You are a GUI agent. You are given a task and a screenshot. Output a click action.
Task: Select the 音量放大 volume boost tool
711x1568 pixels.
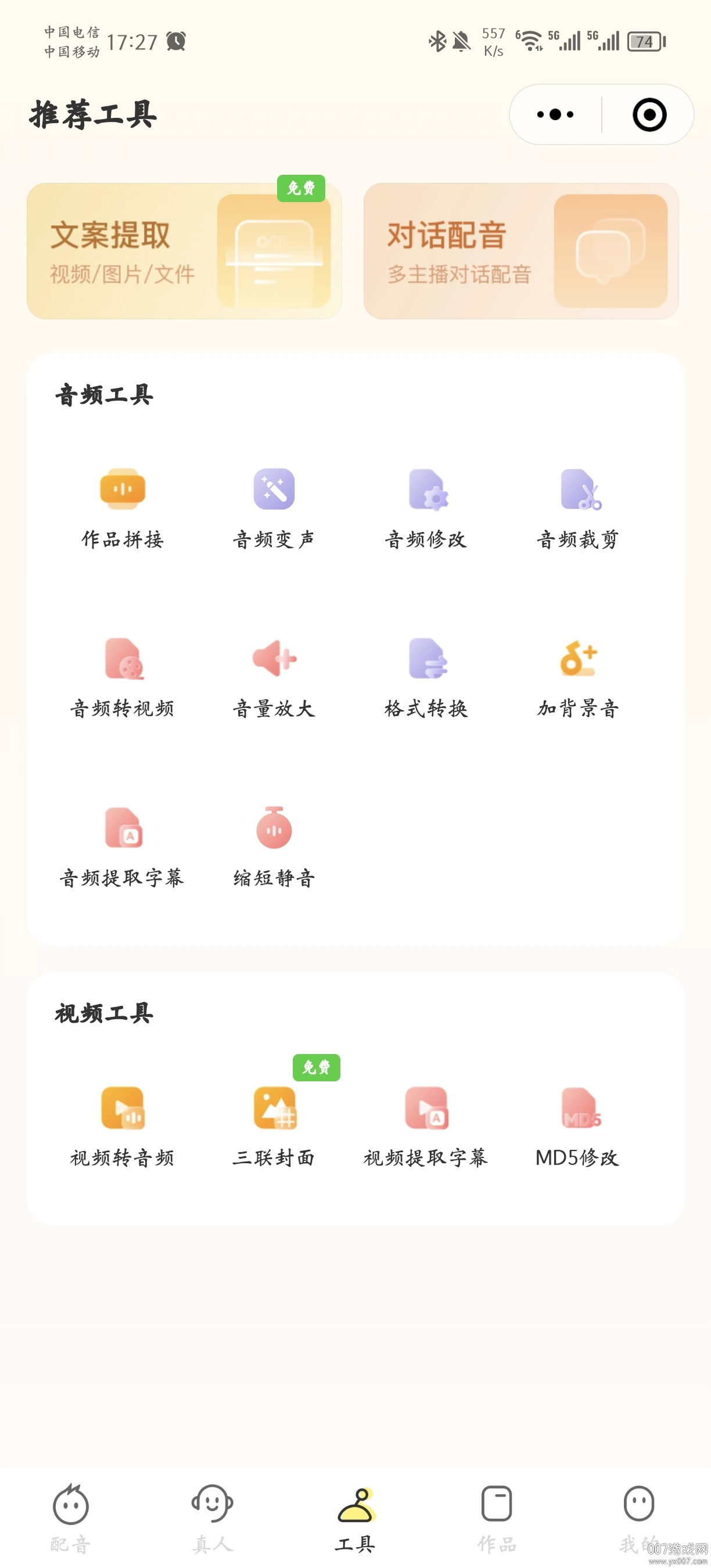coord(274,675)
